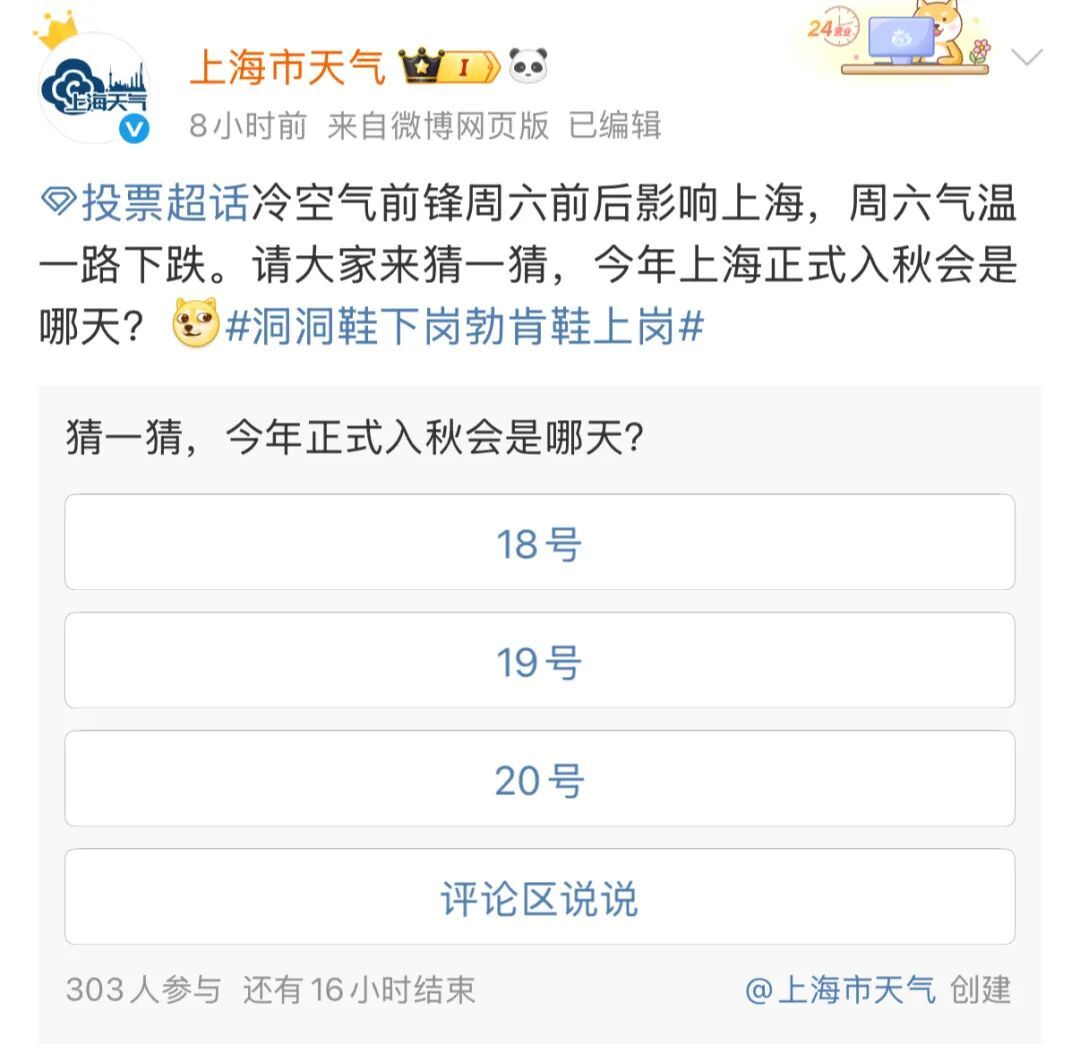Expand the post options chevron

1026,57
